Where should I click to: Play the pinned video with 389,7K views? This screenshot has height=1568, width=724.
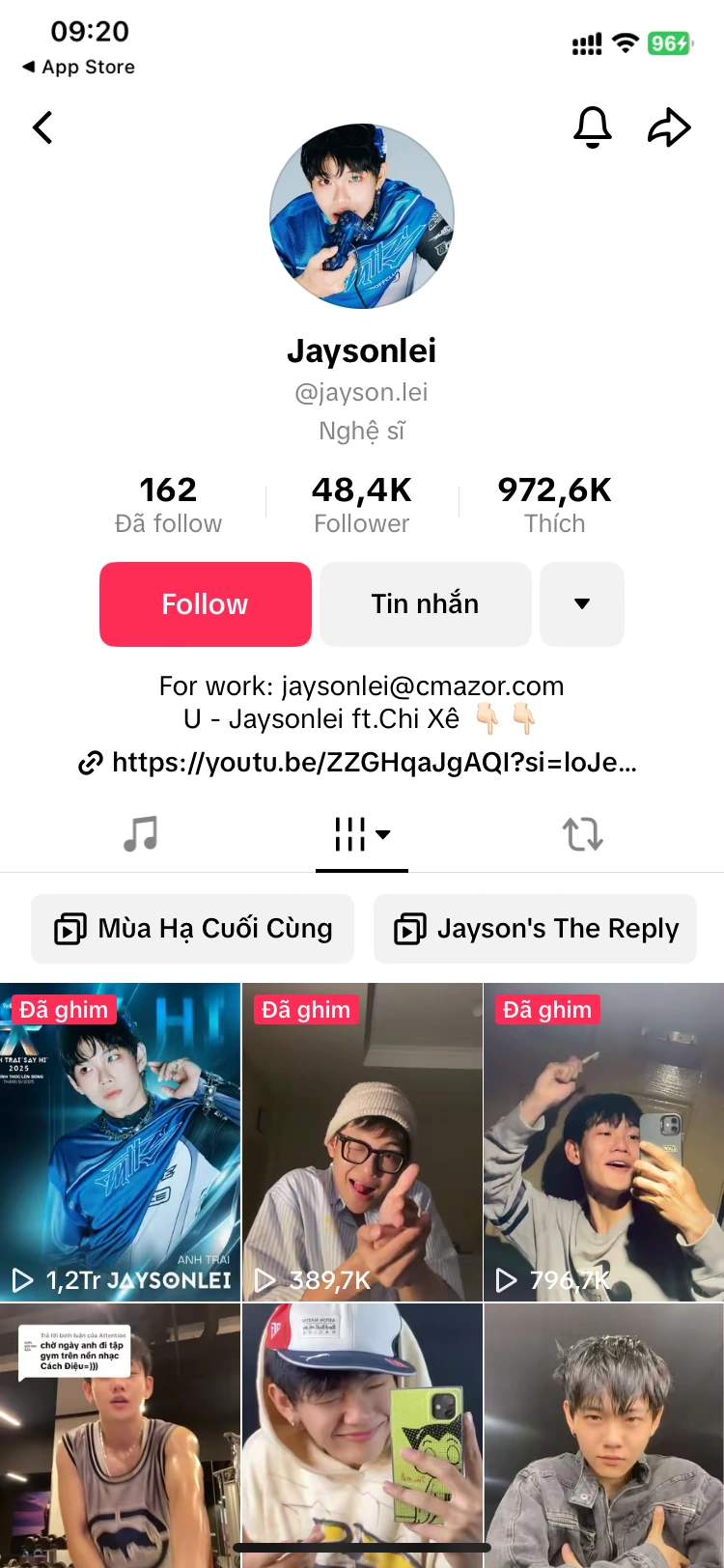click(362, 1142)
